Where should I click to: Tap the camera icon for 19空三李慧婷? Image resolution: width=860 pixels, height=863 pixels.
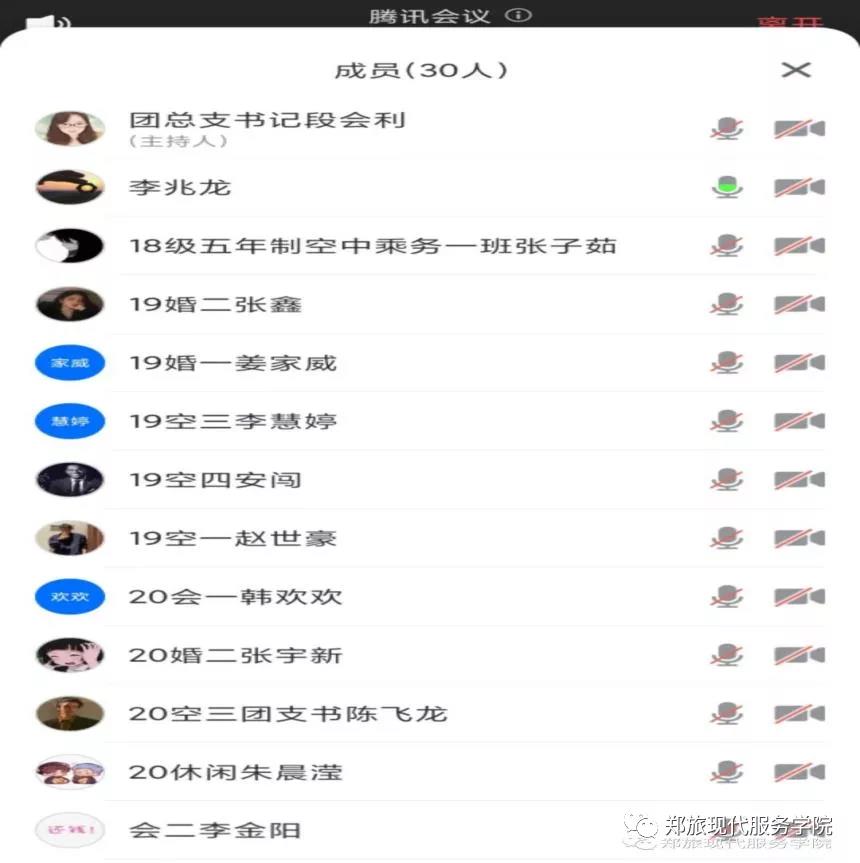pos(799,421)
